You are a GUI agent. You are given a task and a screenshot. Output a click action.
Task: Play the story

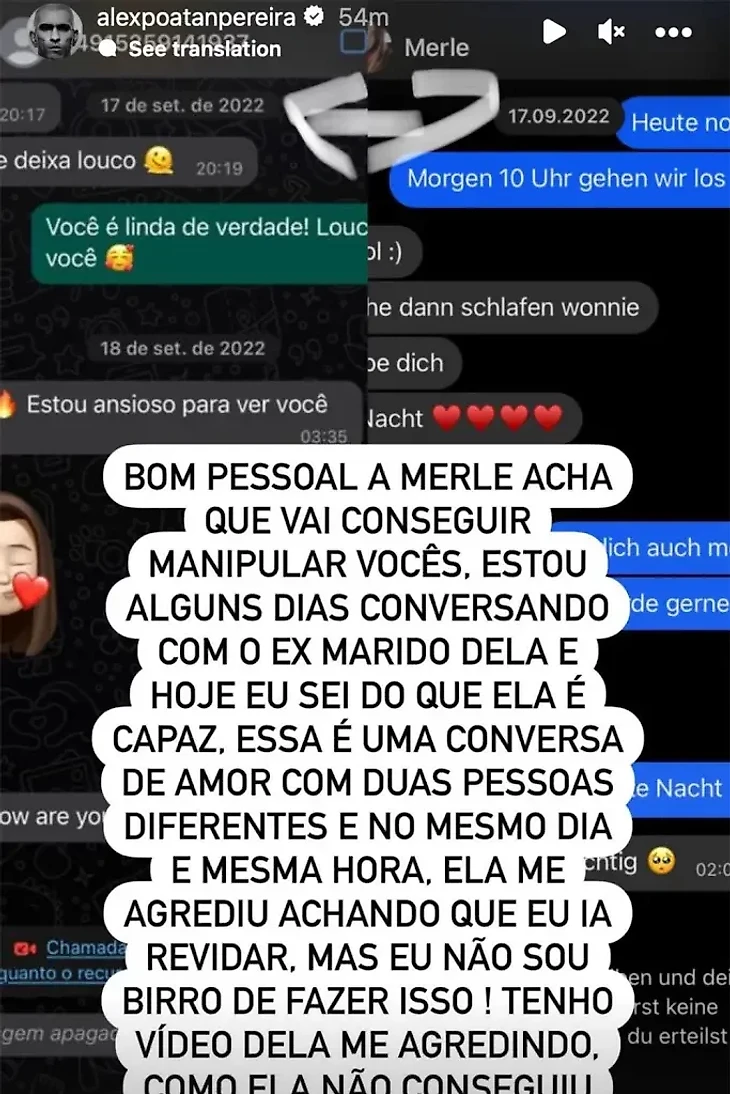553,31
